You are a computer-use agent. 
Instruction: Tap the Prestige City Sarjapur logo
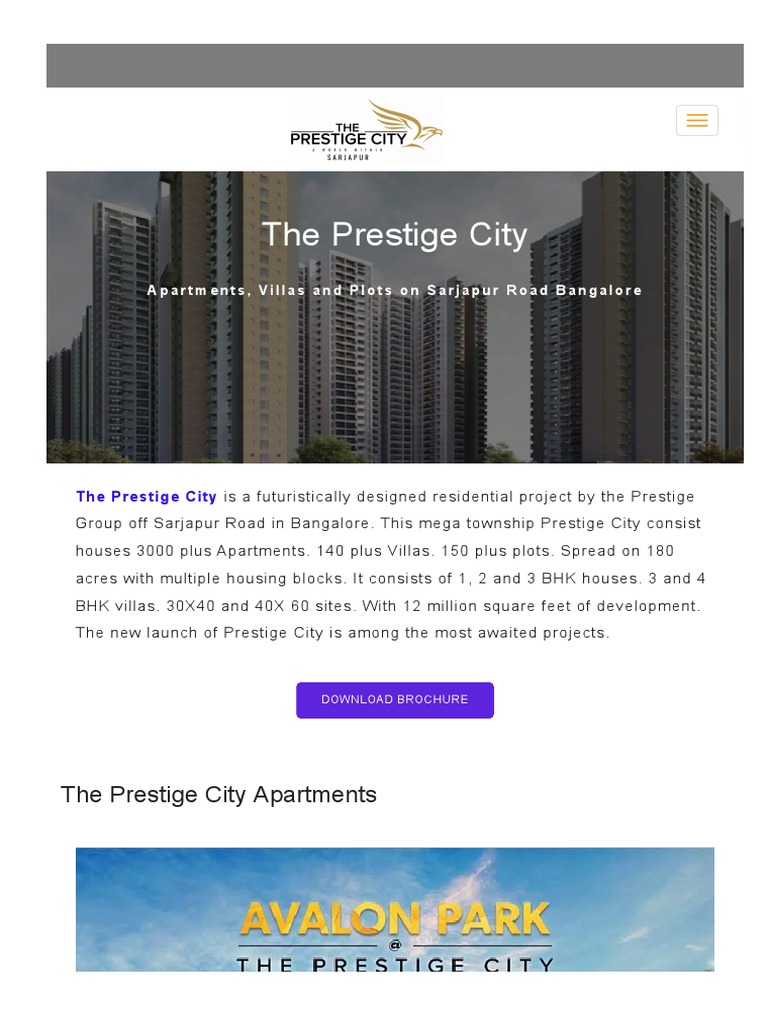[366, 130]
